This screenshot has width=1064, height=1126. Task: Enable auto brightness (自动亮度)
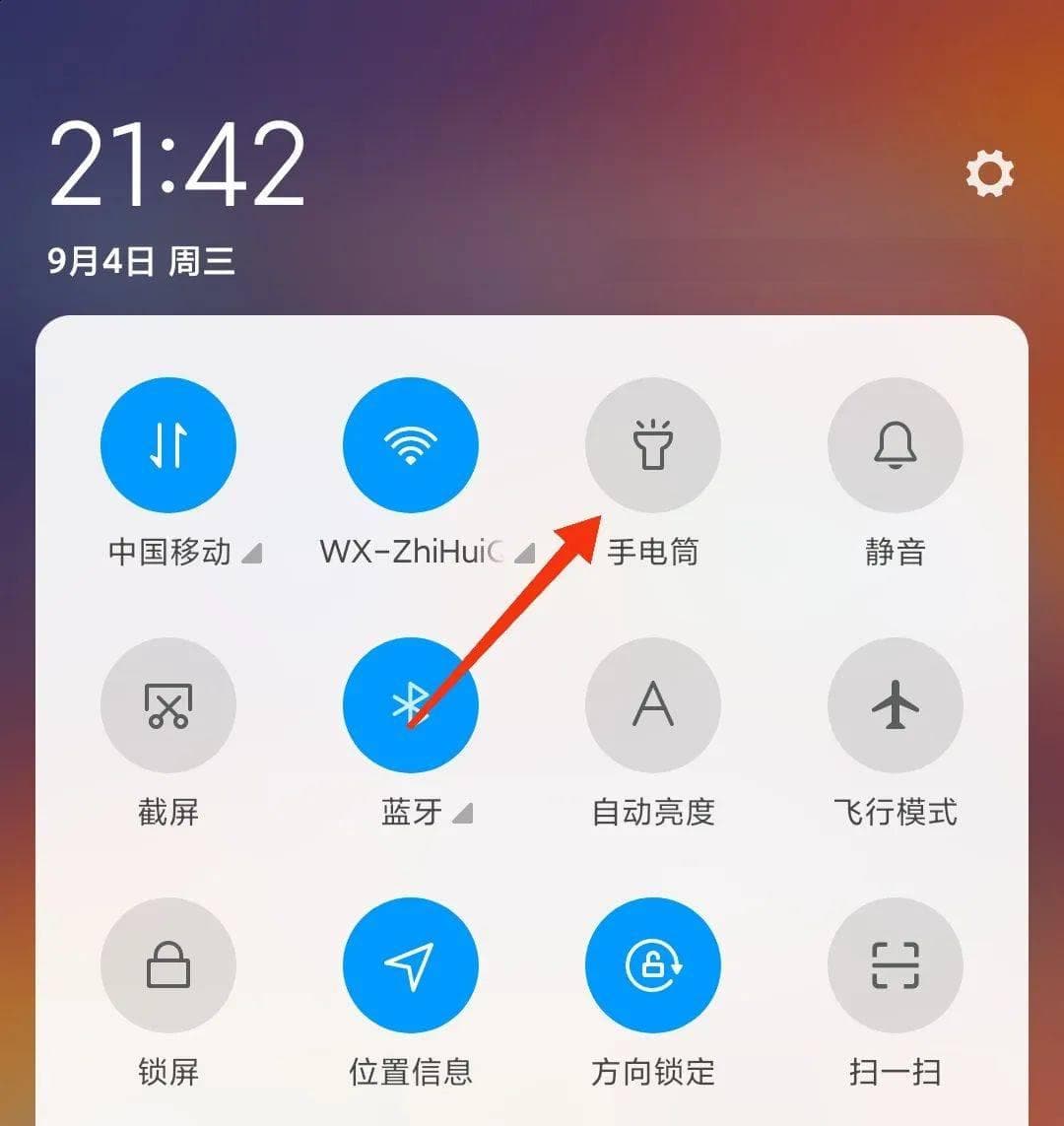click(x=652, y=705)
